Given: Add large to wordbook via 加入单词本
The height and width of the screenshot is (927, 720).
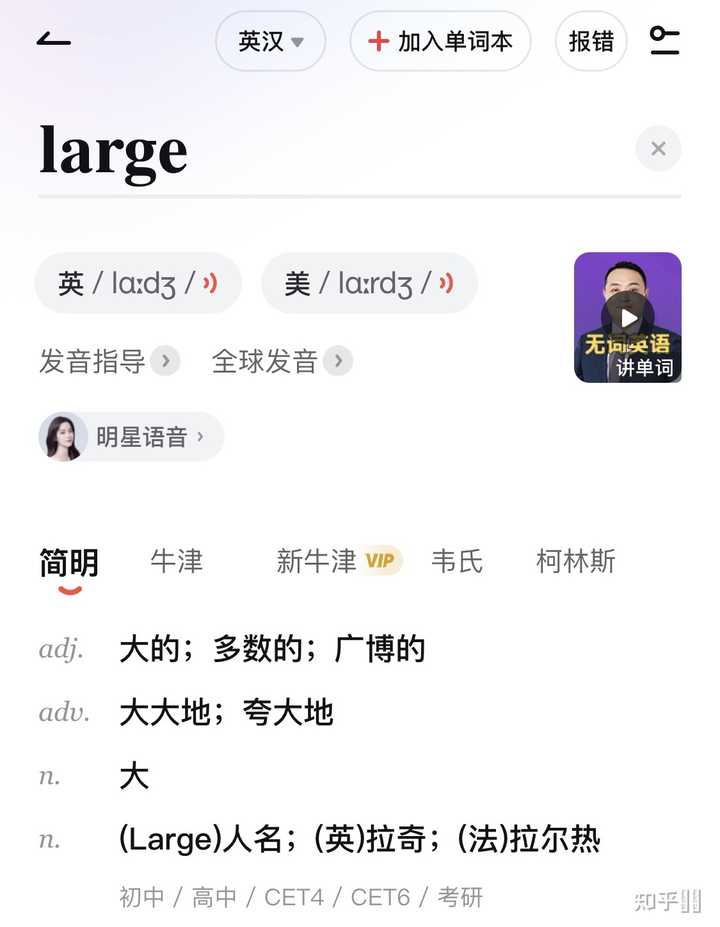Looking at the screenshot, I should pos(440,42).
